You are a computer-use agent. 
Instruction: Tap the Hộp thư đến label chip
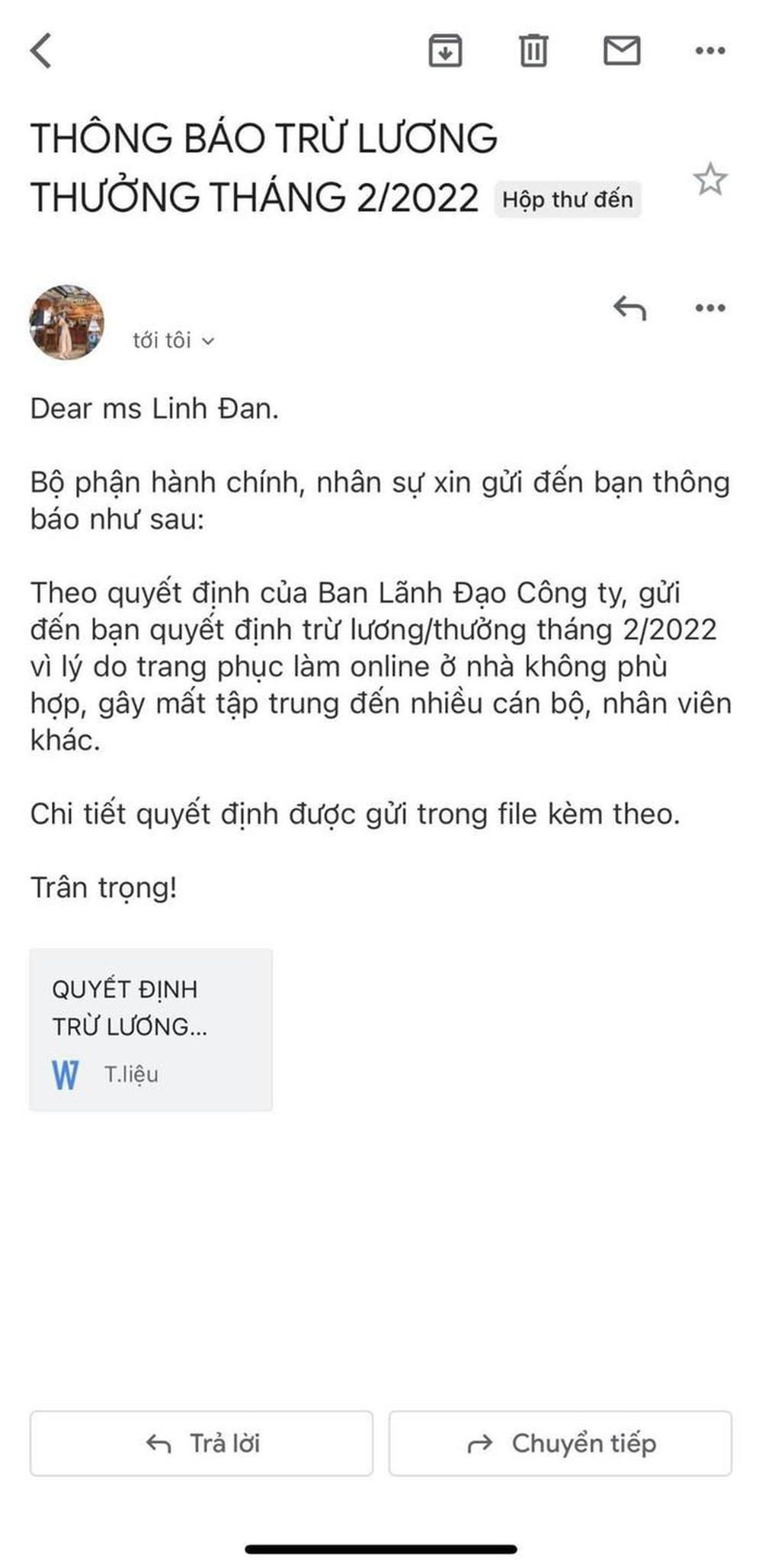pos(568,200)
